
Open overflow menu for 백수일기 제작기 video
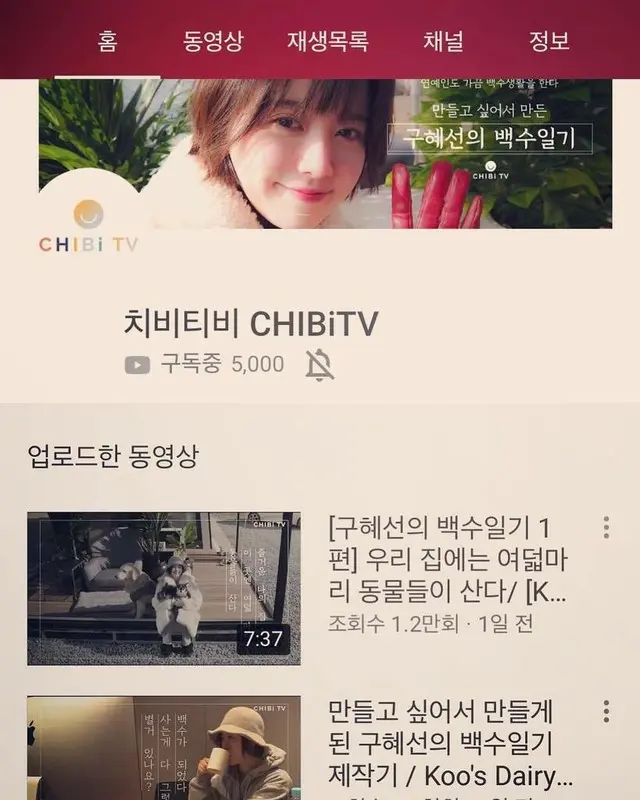click(x=606, y=712)
